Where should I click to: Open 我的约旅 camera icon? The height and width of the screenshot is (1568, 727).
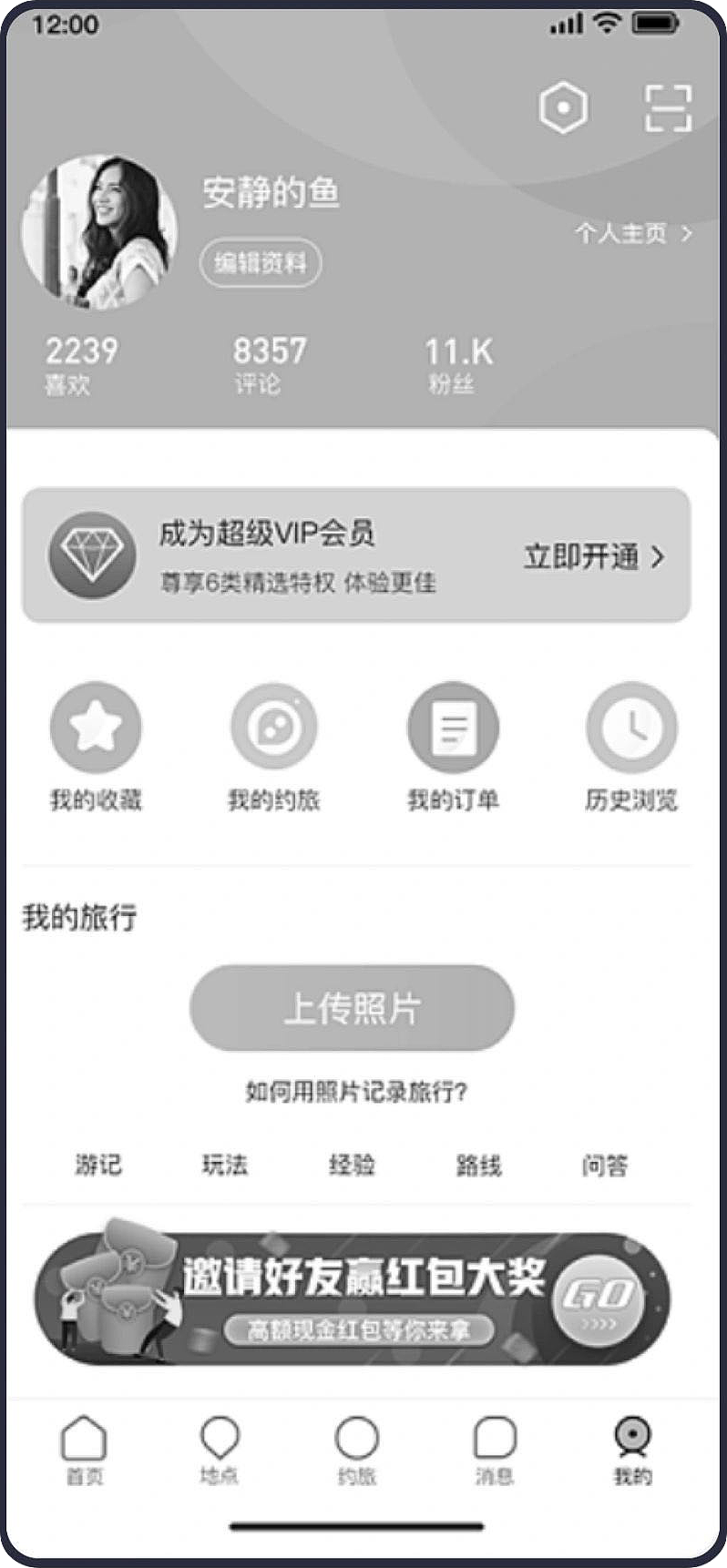tap(274, 727)
